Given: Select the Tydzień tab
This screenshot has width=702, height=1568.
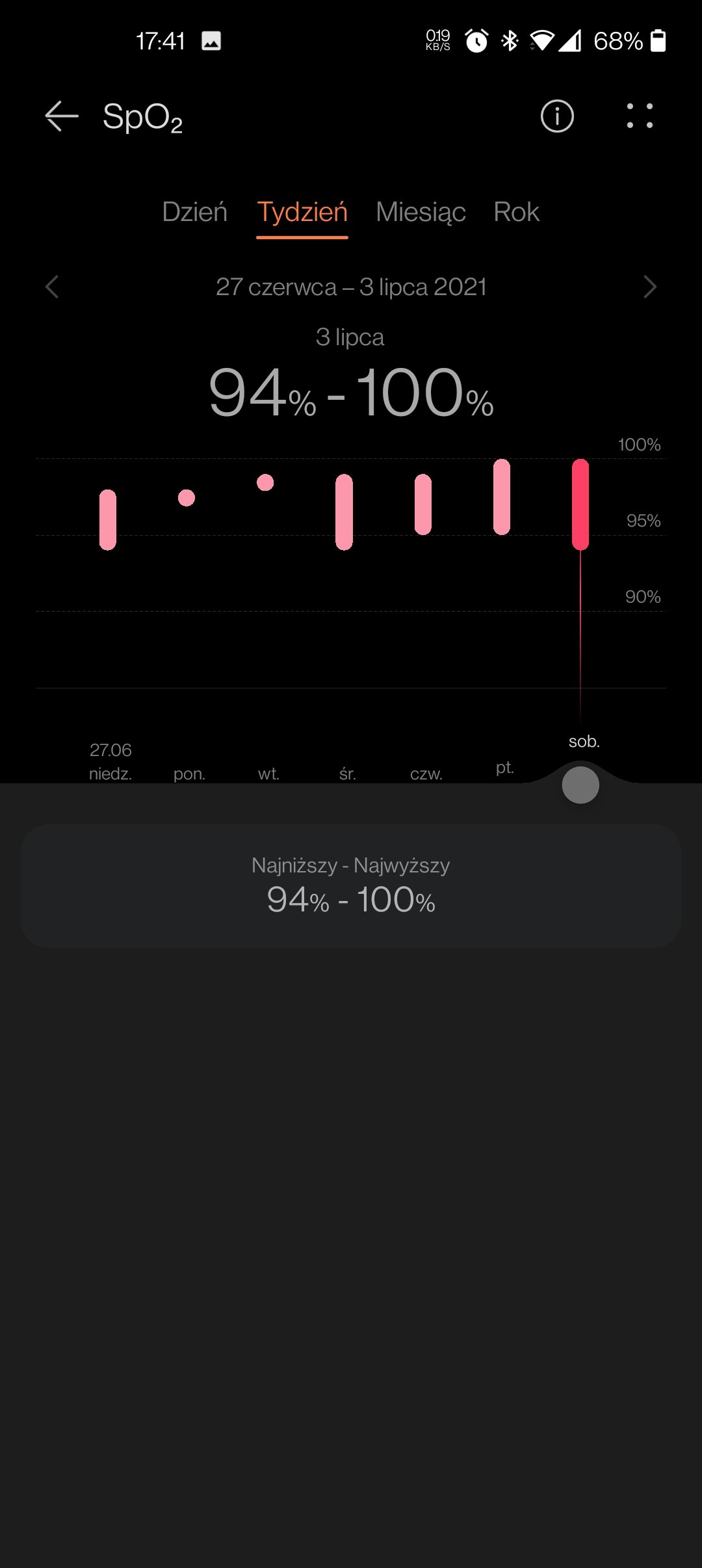Looking at the screenshot, I should [302, 212].
